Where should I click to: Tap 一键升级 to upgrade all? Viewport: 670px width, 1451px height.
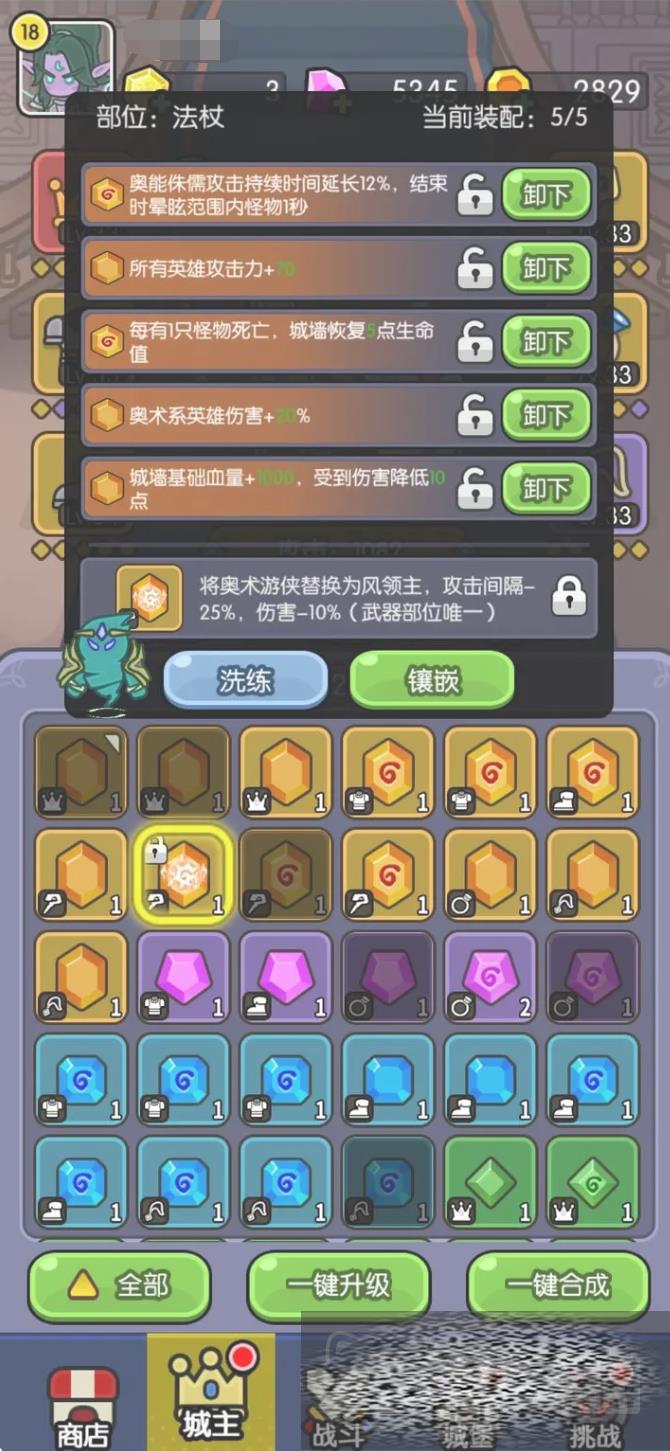click(338, 1286)
